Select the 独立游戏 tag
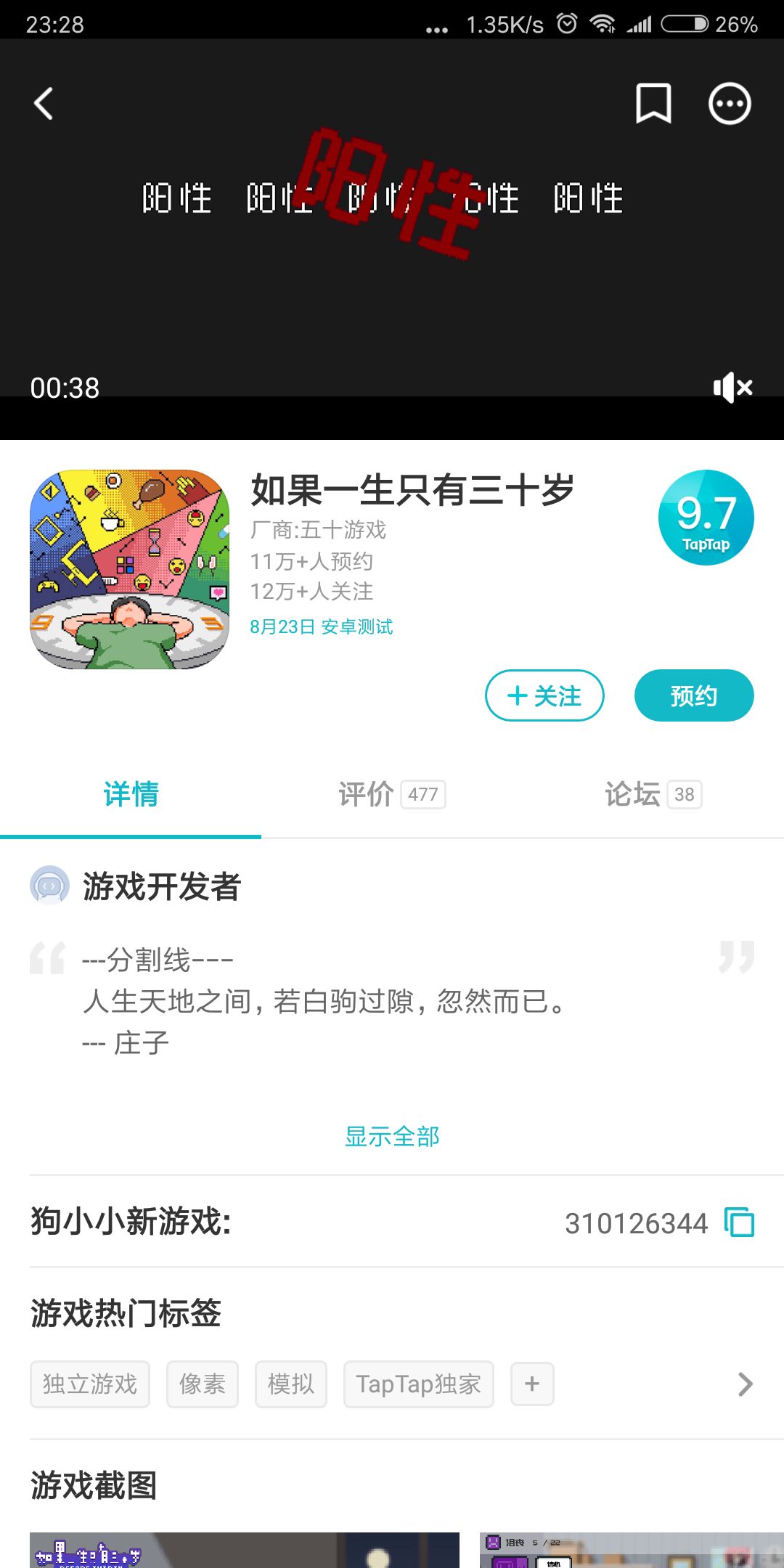This screenshot has height=1568, width=784. [x=89, y=1384]
